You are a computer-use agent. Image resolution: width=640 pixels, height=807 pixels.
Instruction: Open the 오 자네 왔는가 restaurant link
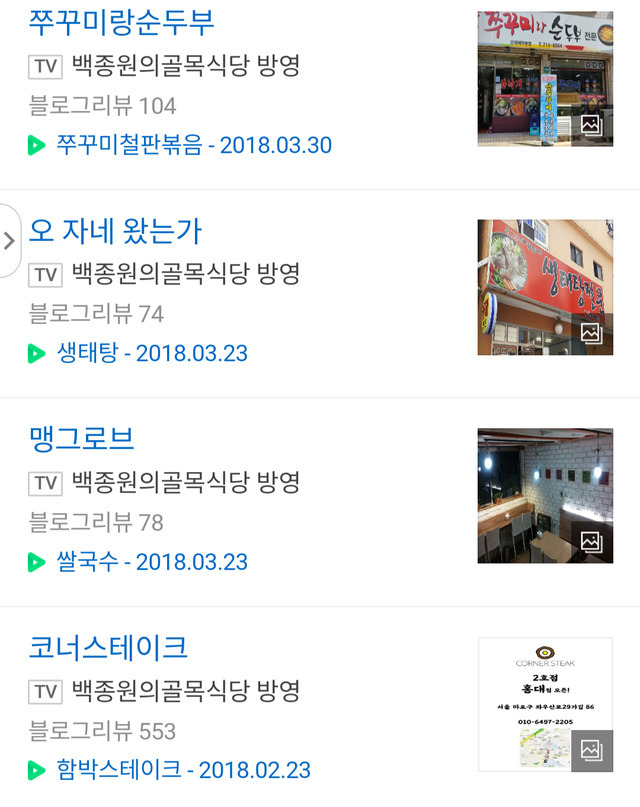(116, 231)
